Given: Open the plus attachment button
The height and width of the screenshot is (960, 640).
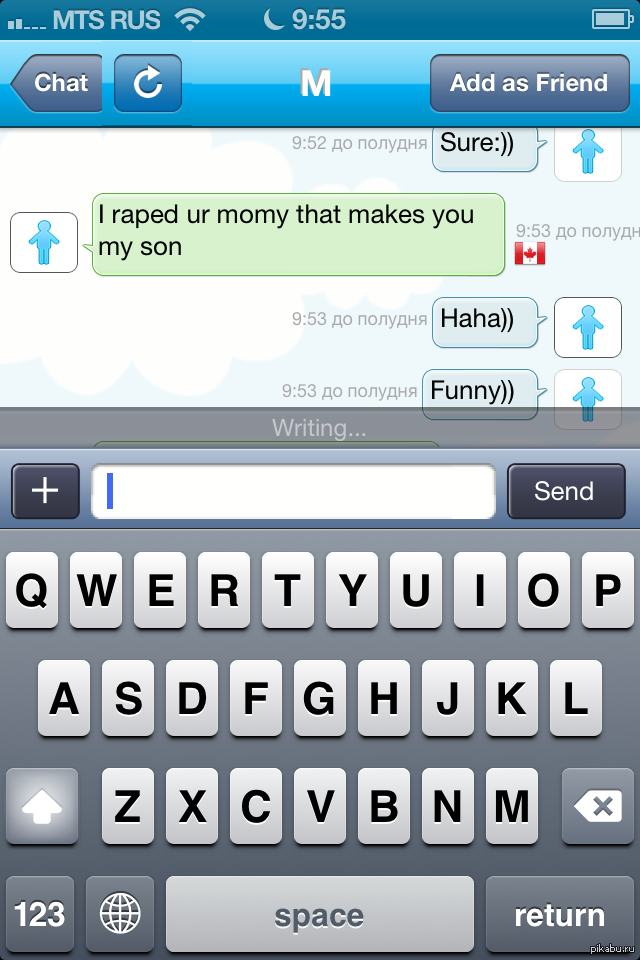Looking at the screenshot, I should click(46, 491).
